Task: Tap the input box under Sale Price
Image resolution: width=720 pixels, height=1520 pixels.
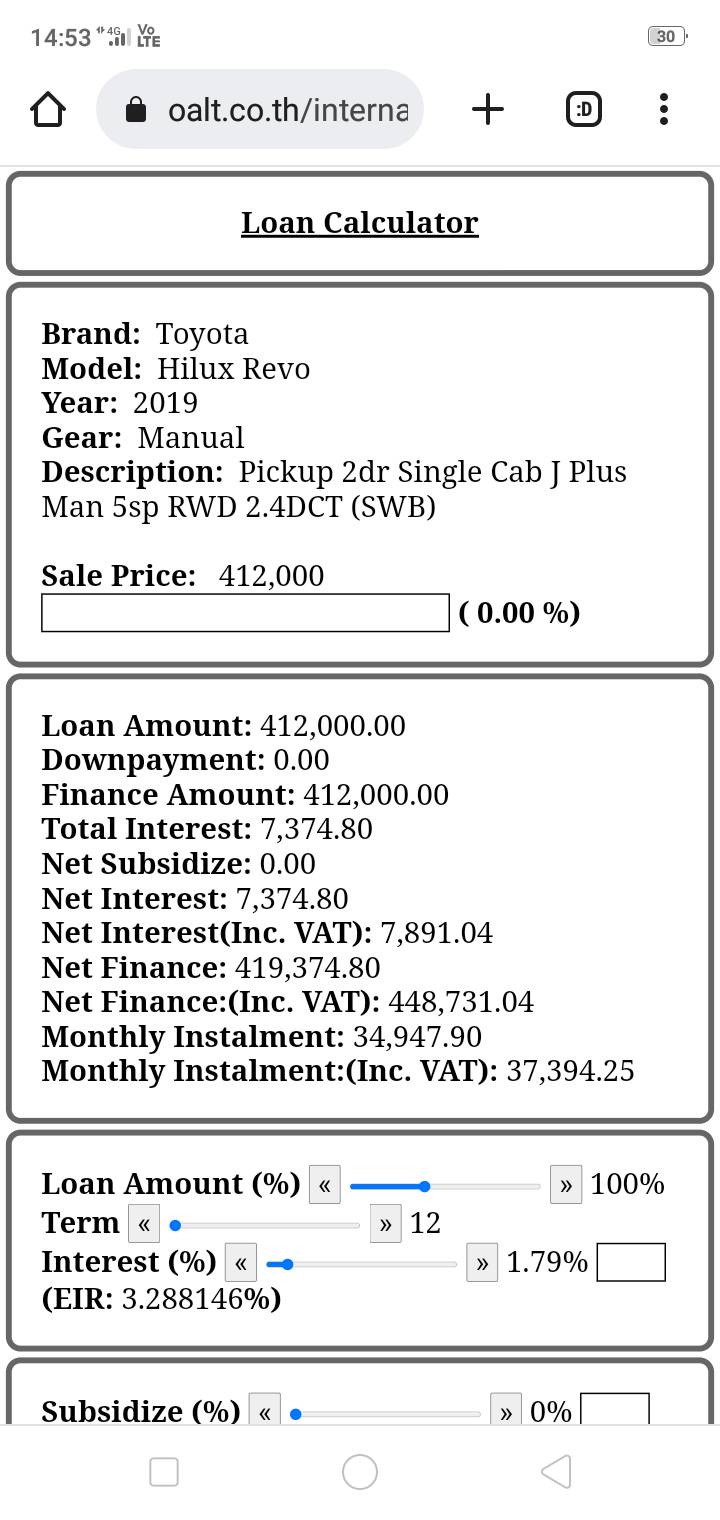Action: coord(245,613)
